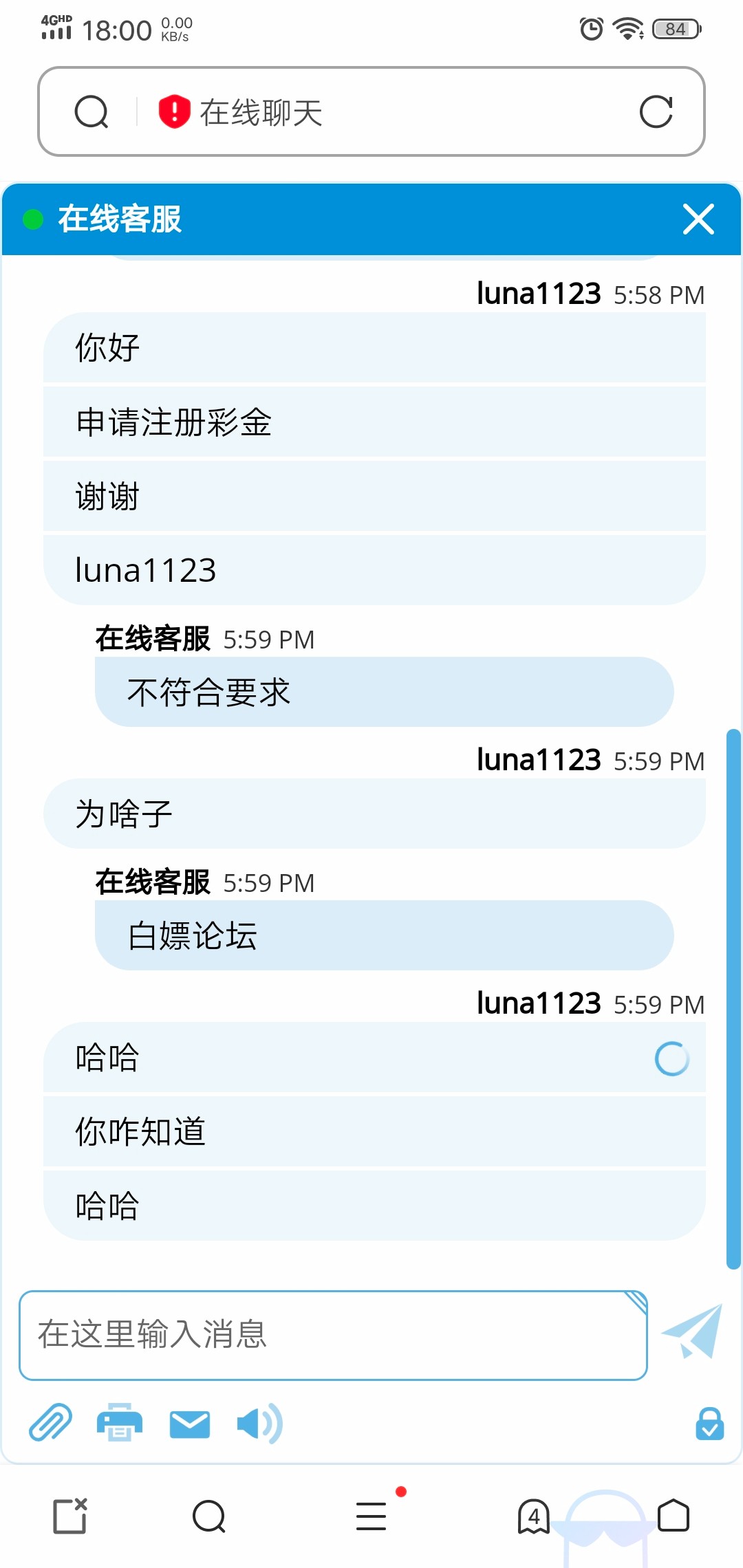The width and height of the screenshot is (743, 1568).
Task: Print the chat transcript
Action: pos(120,1423)
